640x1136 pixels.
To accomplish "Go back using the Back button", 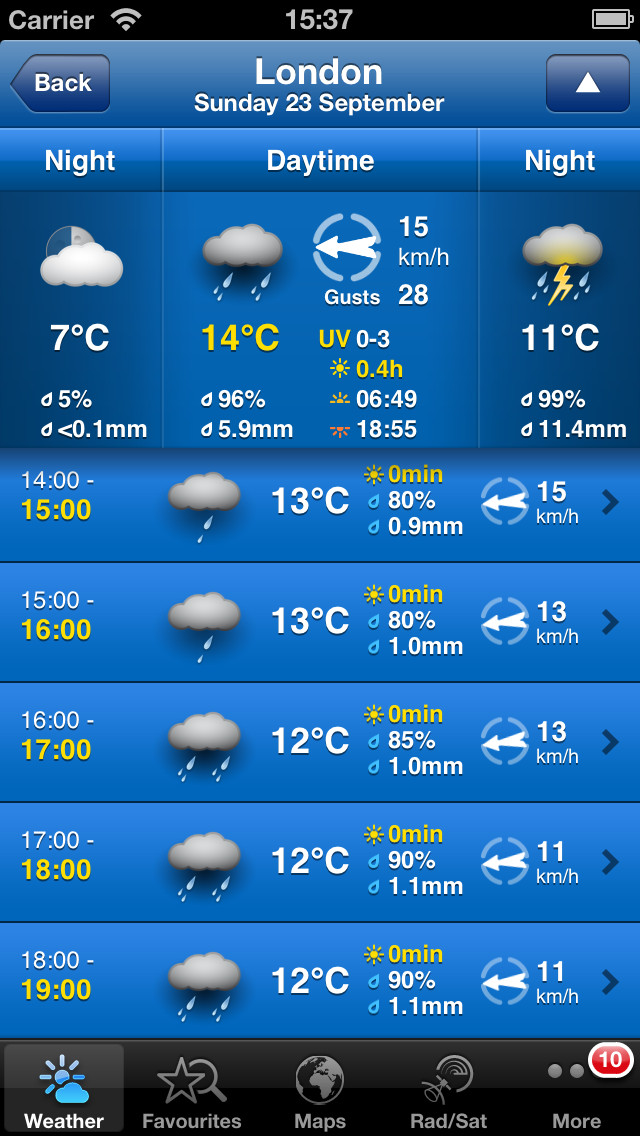I will 60,83.
